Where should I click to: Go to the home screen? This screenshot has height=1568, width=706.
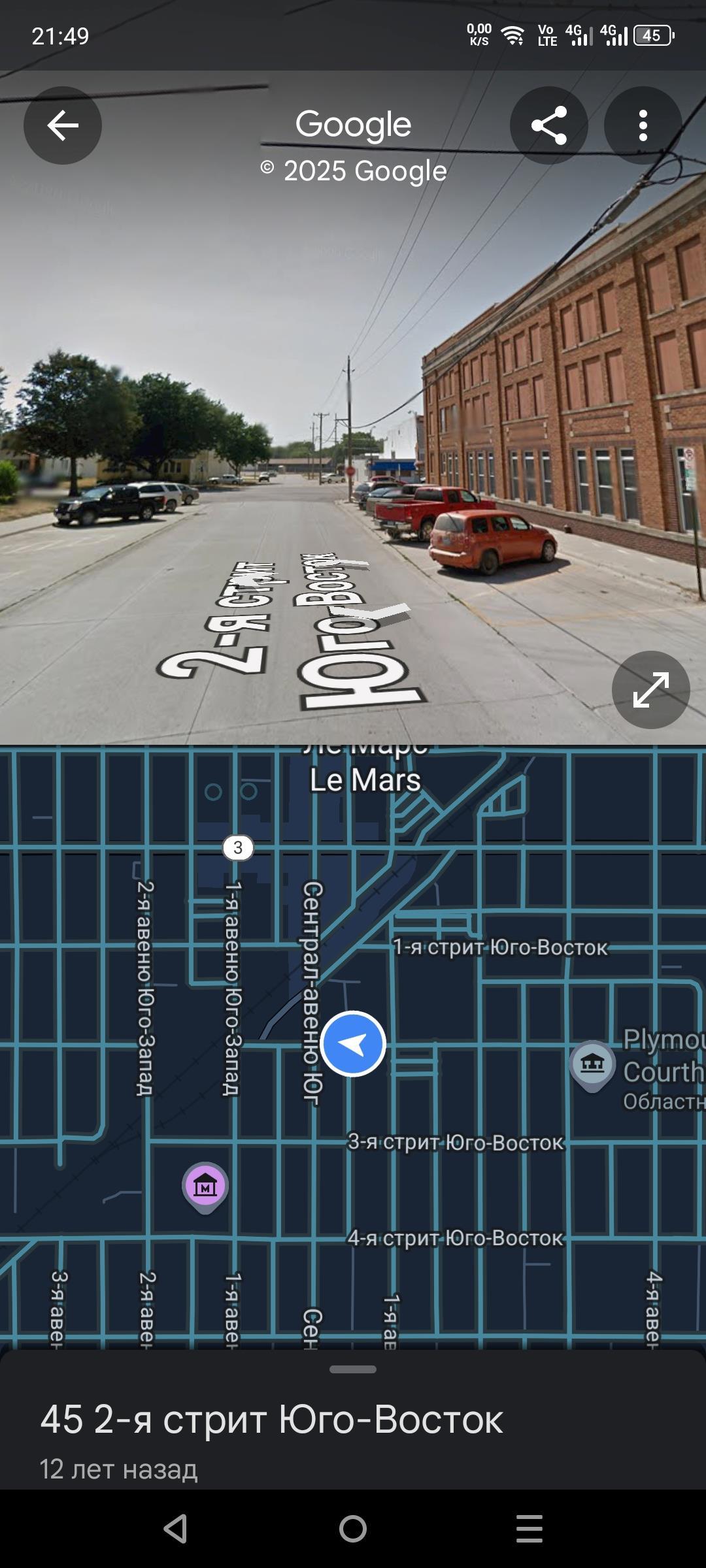pyautogui.click(x=353, y=1529)
